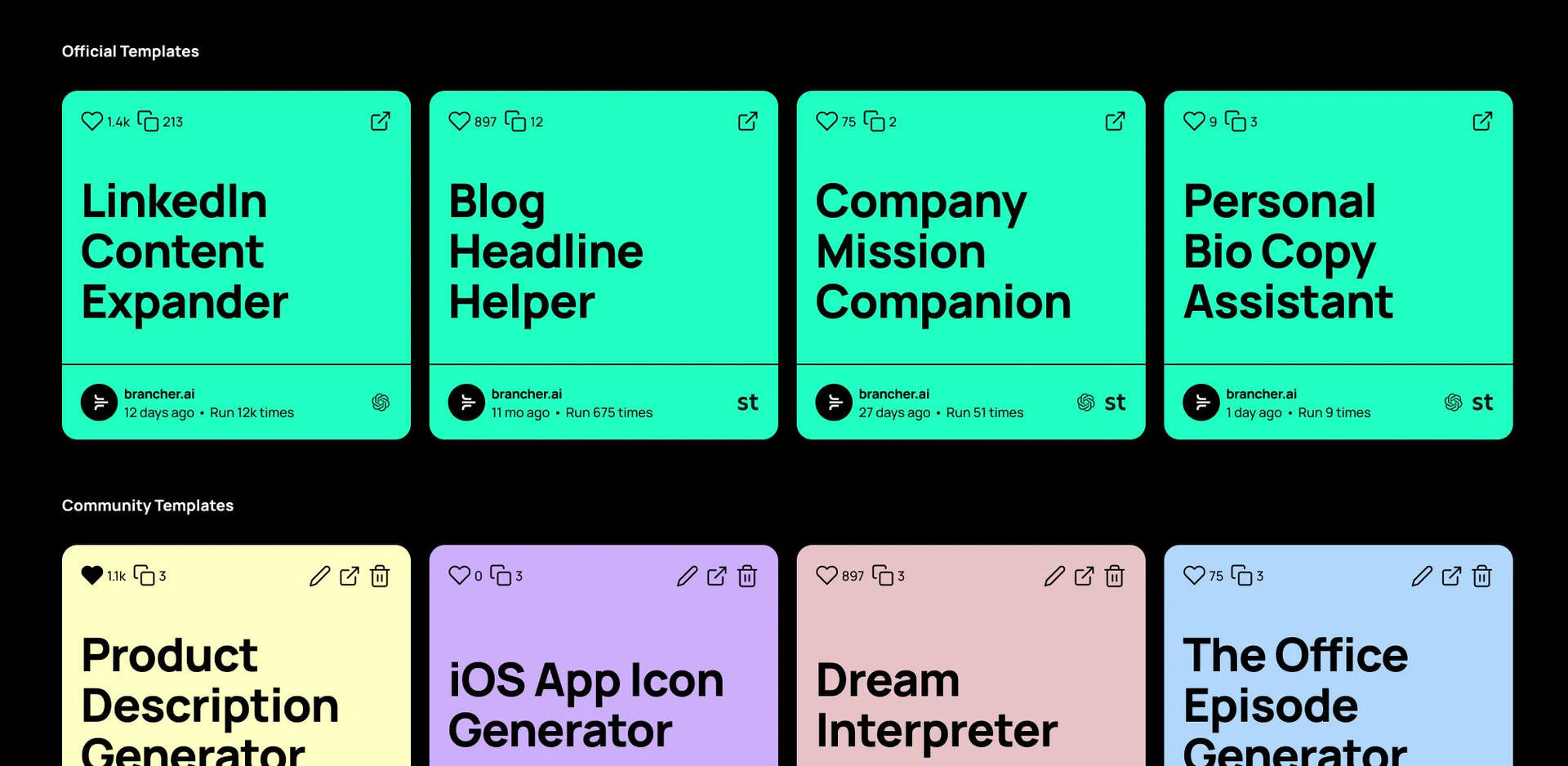Like The Office Episode Generator template
The width and height of the screenshot is (1568, 766).
click(1195, 575)
